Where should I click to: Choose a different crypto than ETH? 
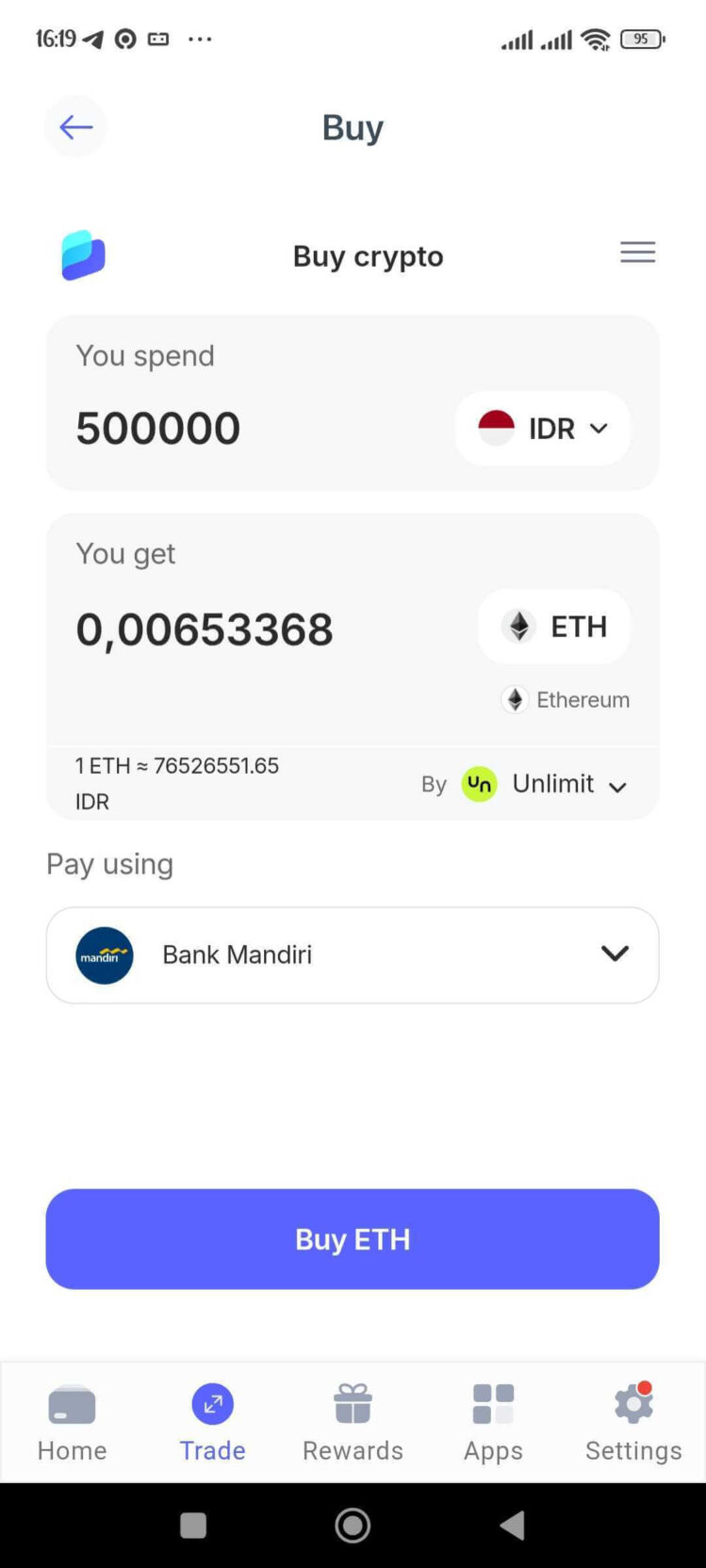(554, 627)
